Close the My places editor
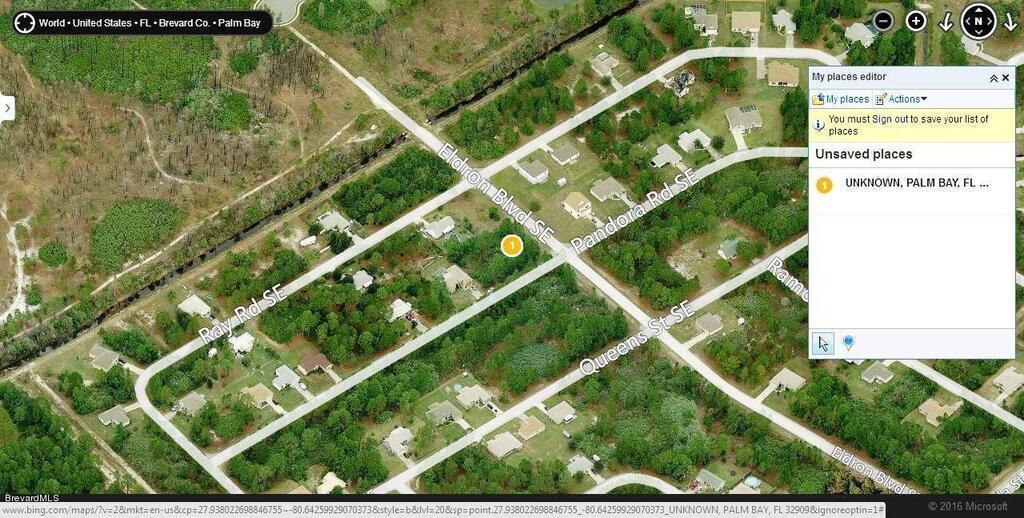Image resolution: width=1024 pixels, height=518 pixels. click(1007, 77)
